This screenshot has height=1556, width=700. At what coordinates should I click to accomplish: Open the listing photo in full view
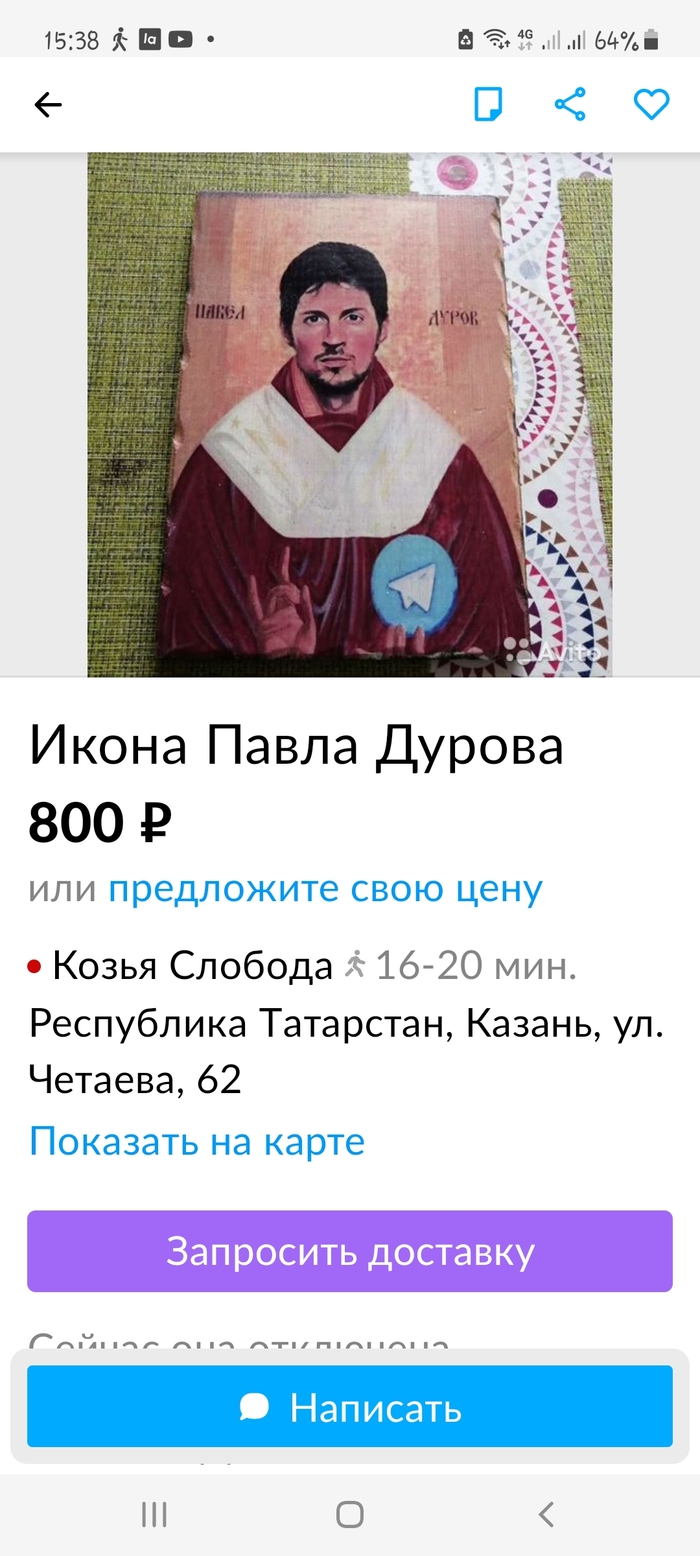tap(350, 414)
